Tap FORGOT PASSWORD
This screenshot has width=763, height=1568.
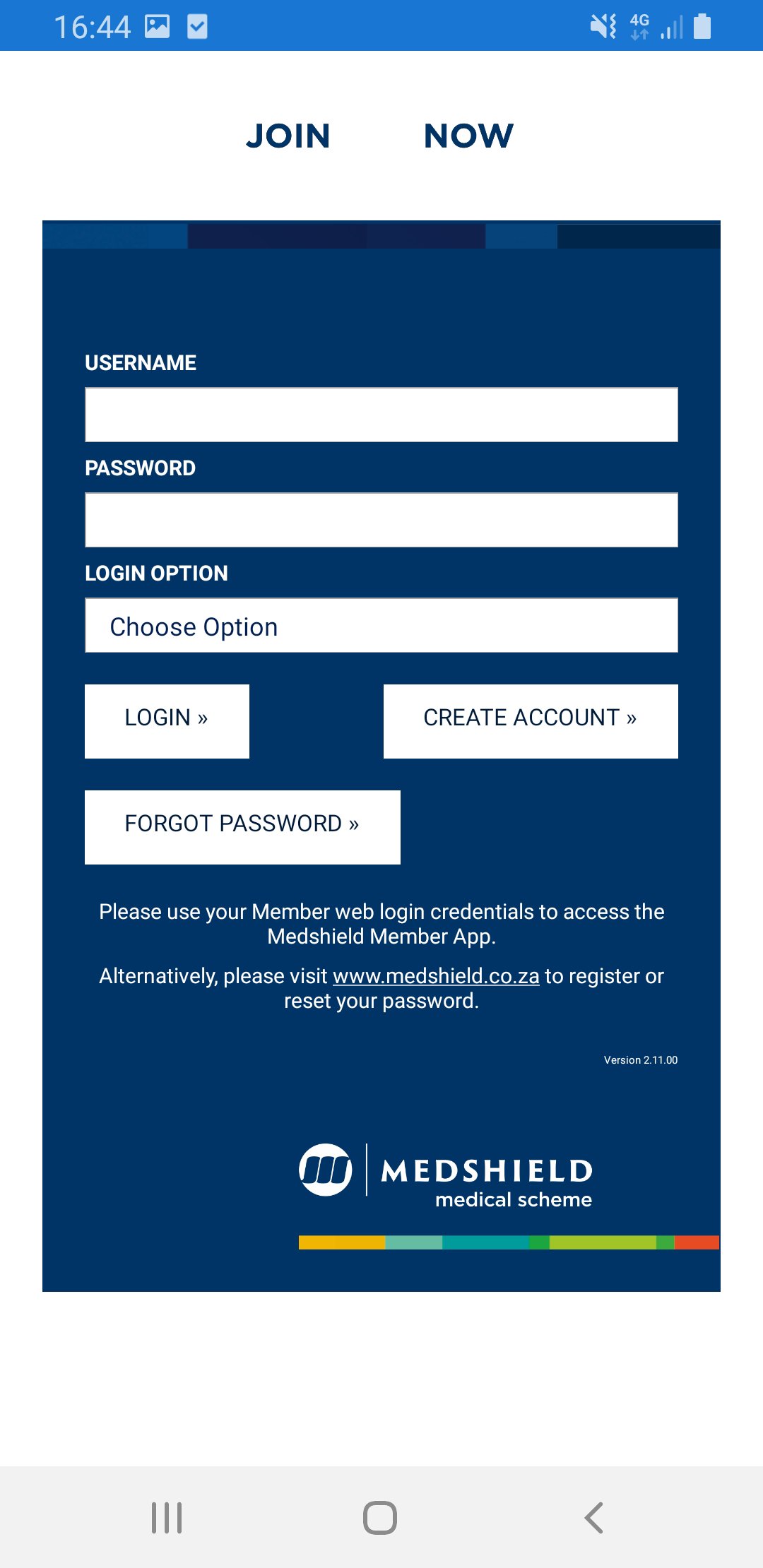242,825
